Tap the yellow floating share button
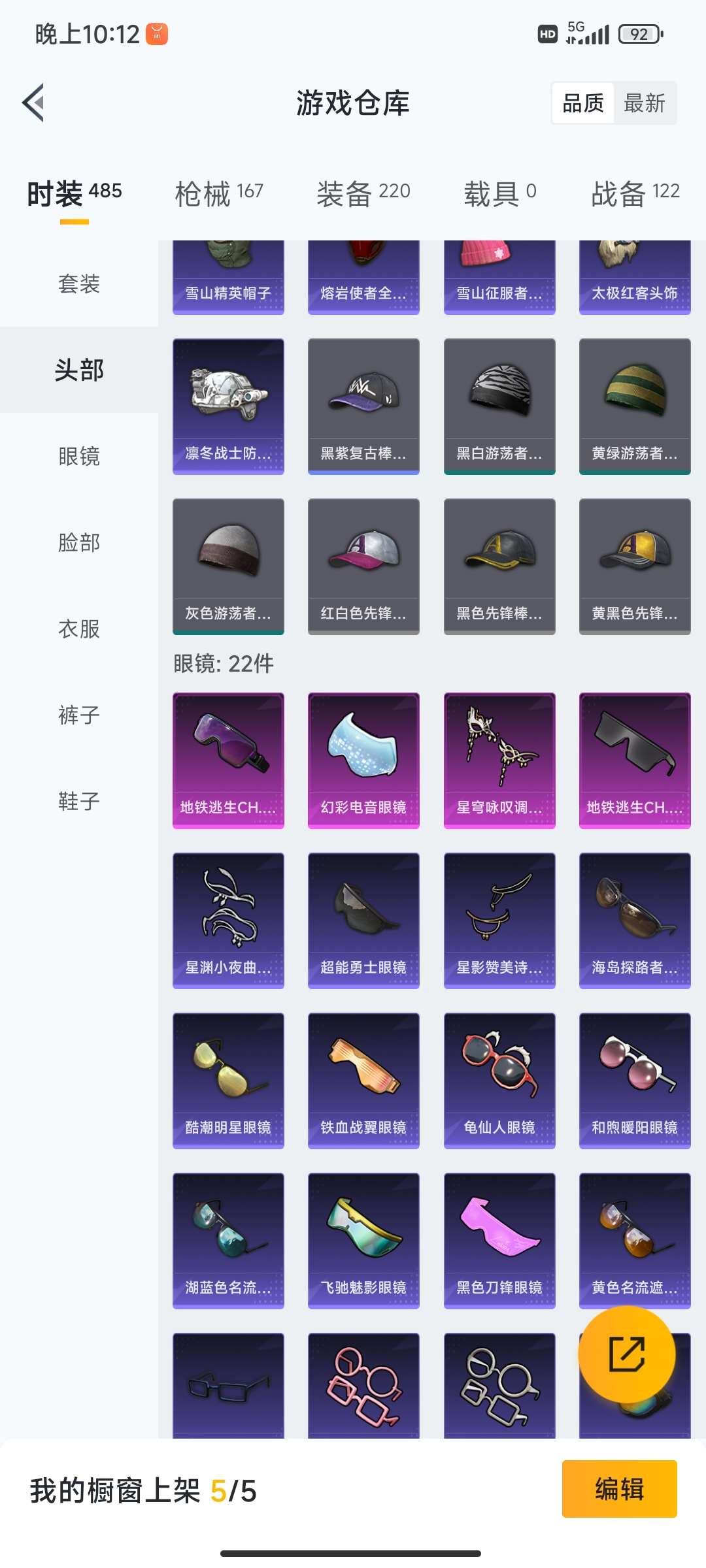This screenshot has width=706, height=1568. tap(626, 1354)
